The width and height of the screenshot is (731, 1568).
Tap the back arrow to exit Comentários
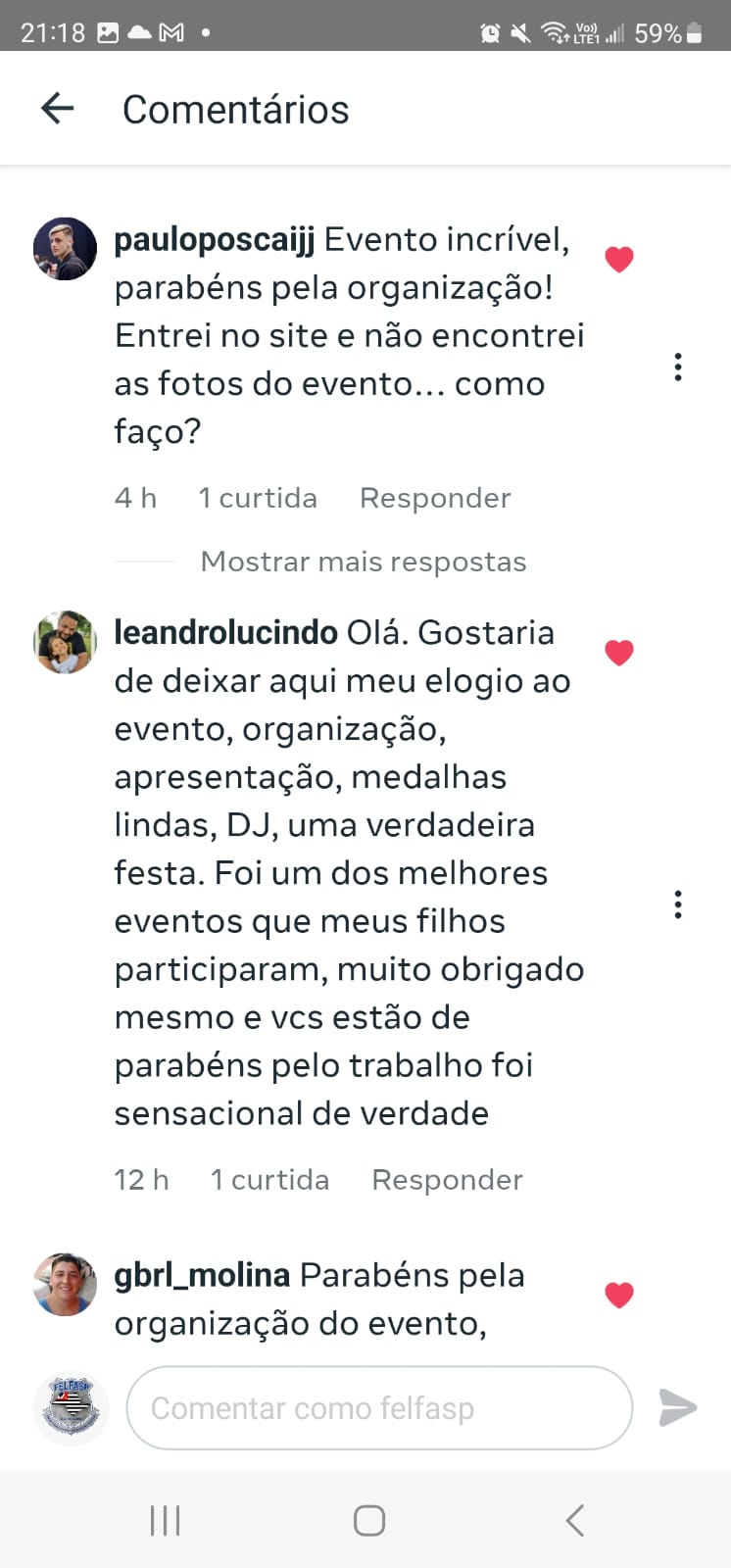point(58,108)
